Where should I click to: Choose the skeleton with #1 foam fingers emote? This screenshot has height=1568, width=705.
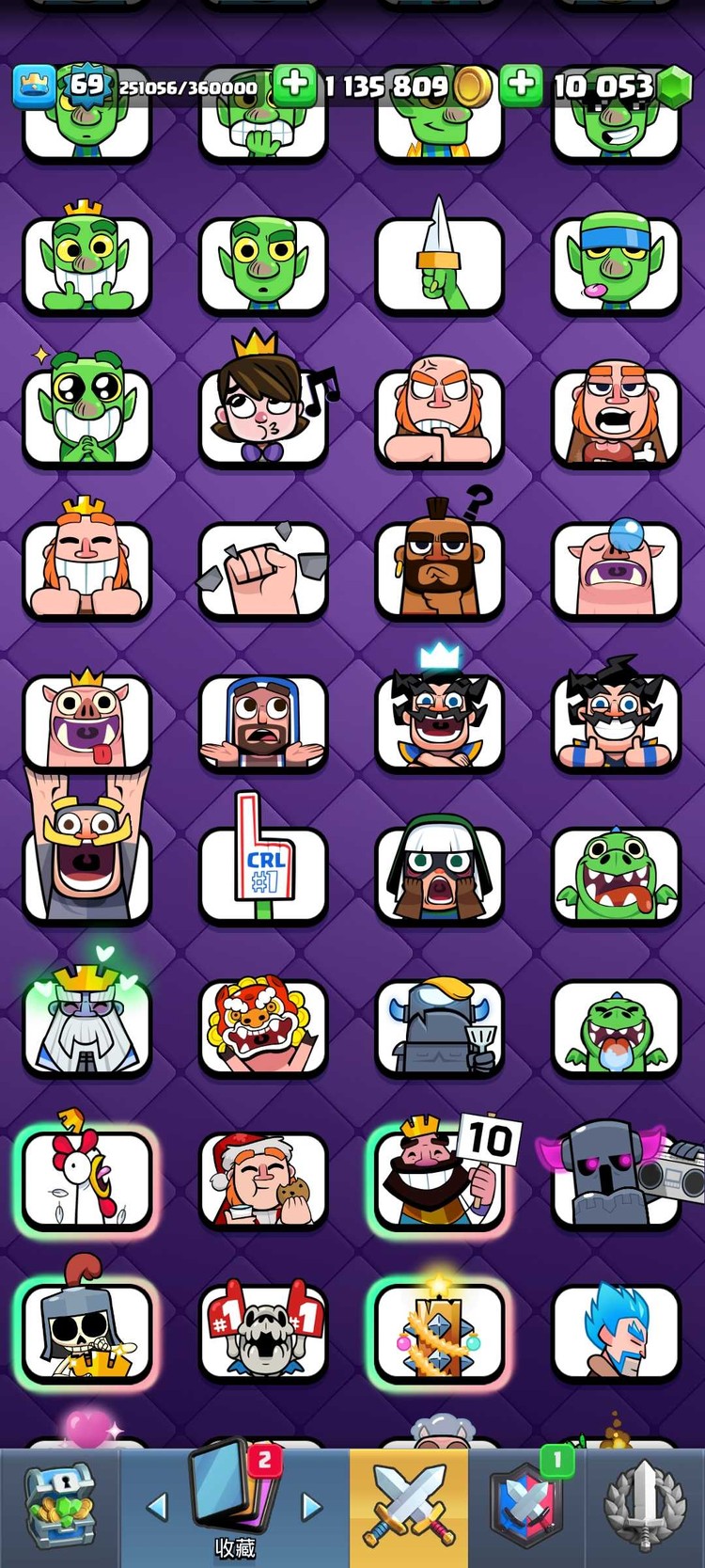tap(263, 1331)
